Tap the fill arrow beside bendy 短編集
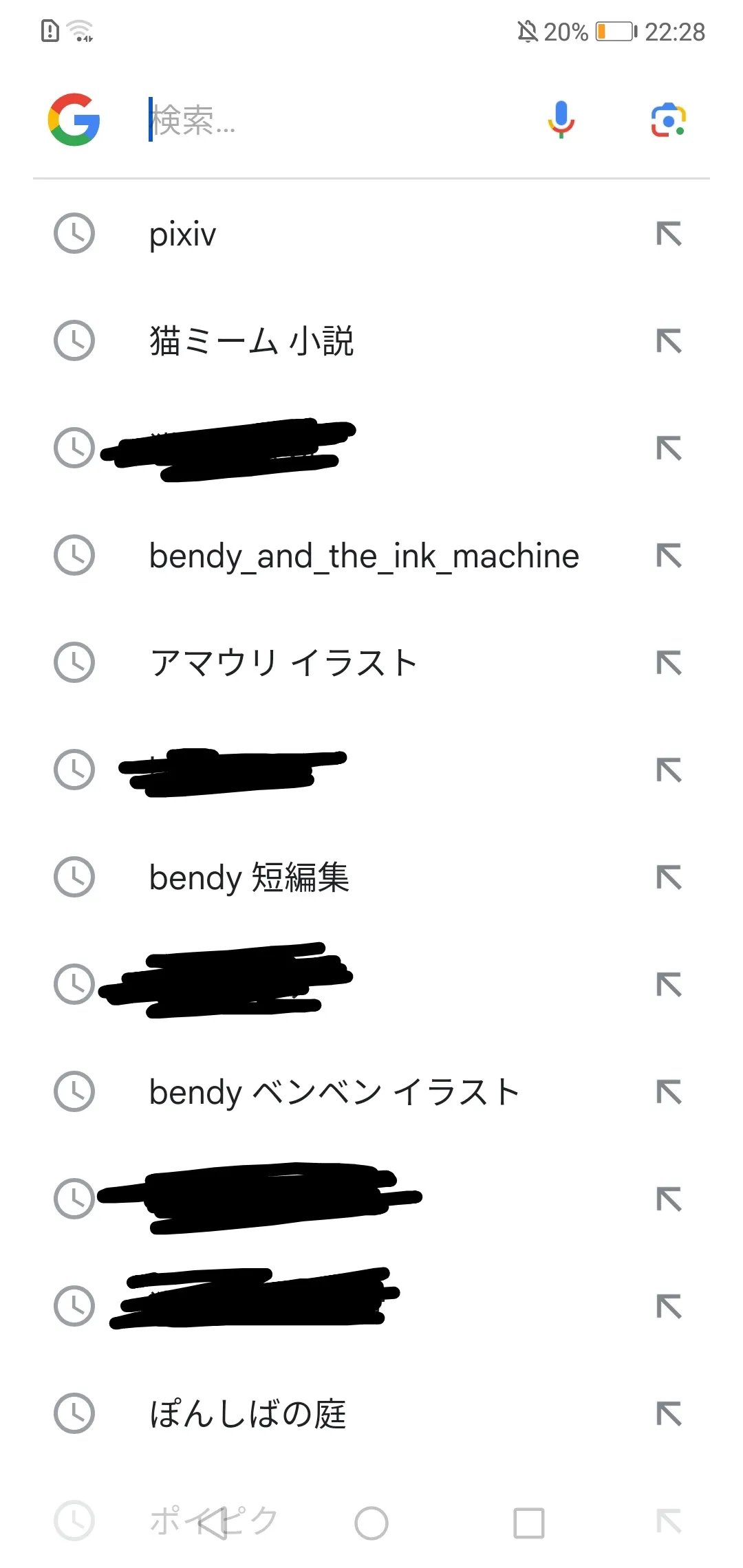Image resolution: width=743 pixels, height=1568 pixels. click(669, 878)
